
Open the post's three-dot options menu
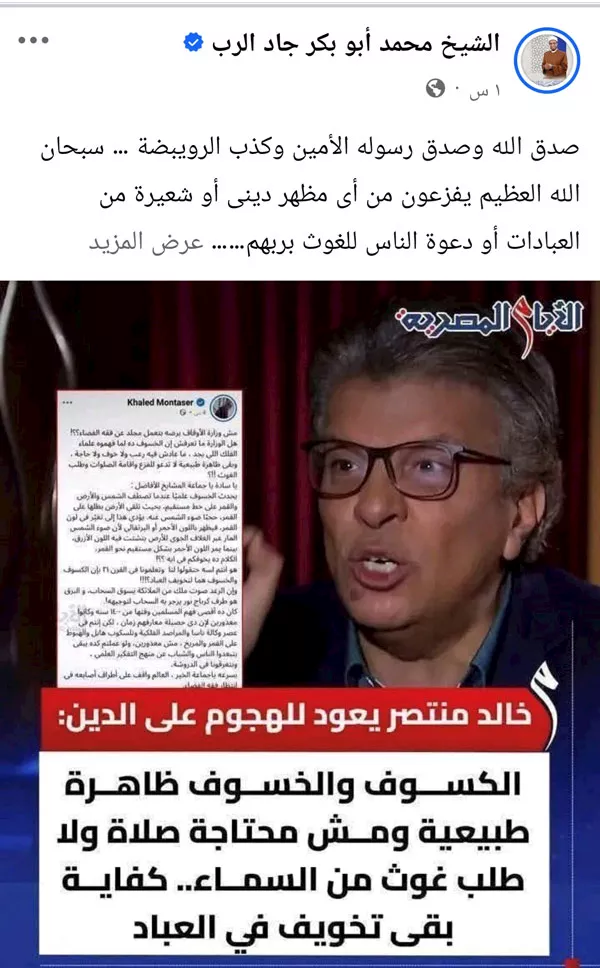pos(33,42)
